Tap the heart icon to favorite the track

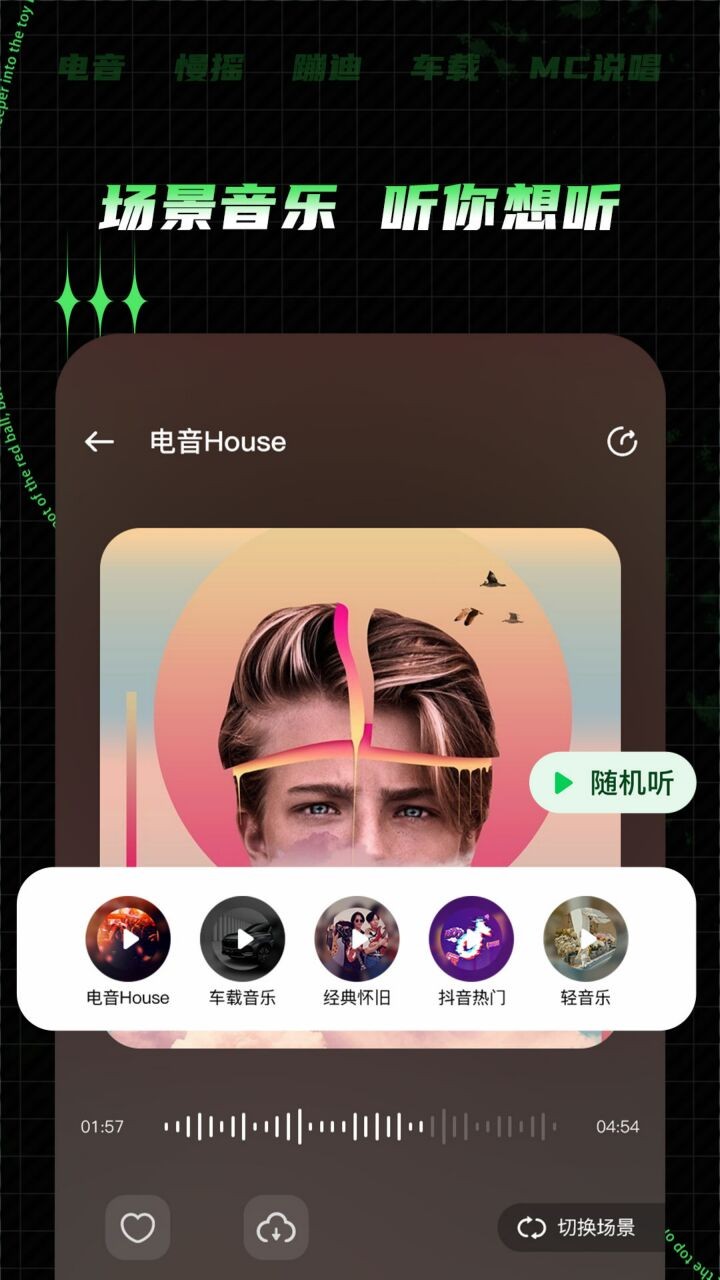[139, 1228]
